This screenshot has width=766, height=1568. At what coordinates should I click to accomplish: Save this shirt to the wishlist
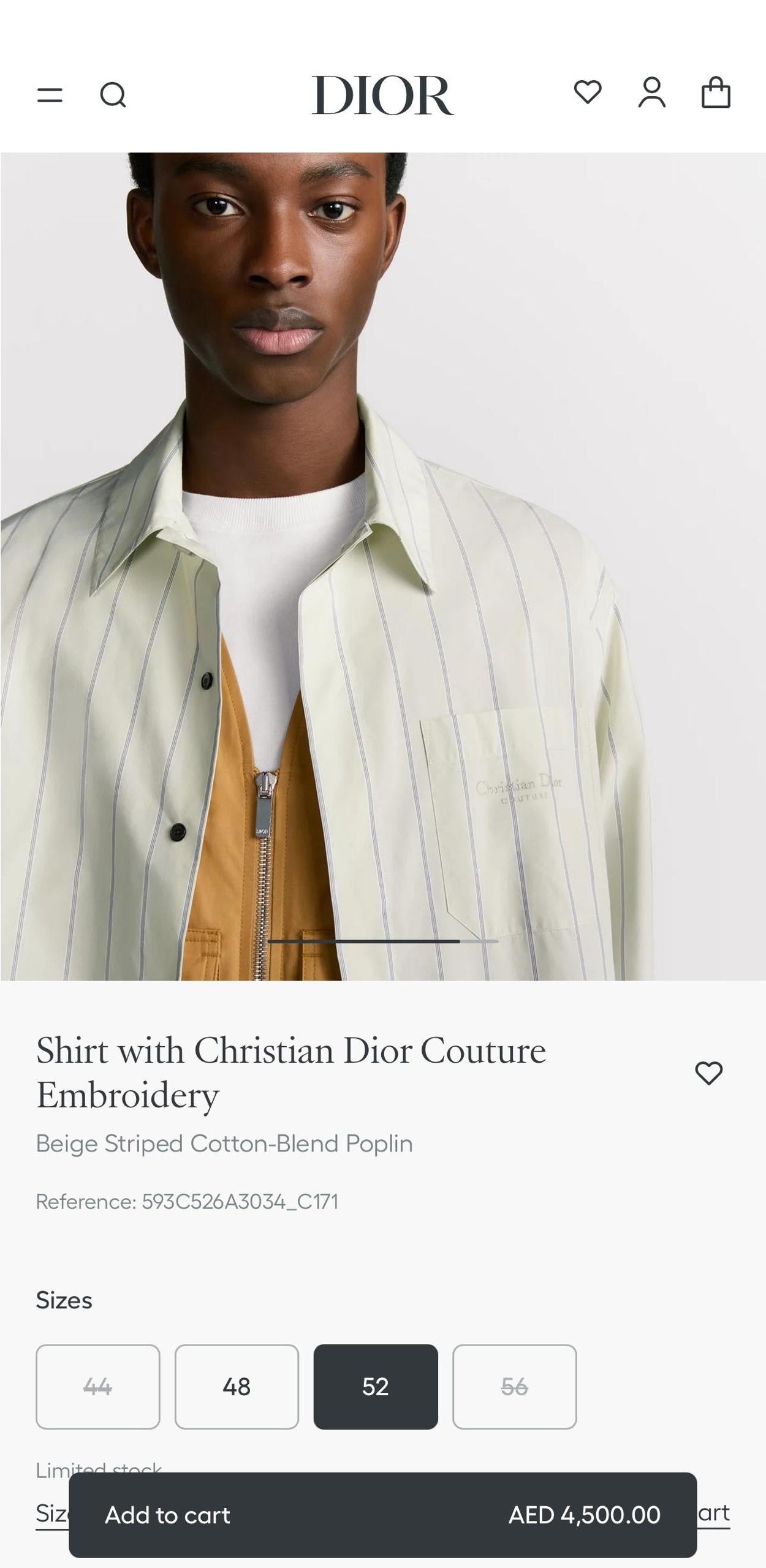708,1073
